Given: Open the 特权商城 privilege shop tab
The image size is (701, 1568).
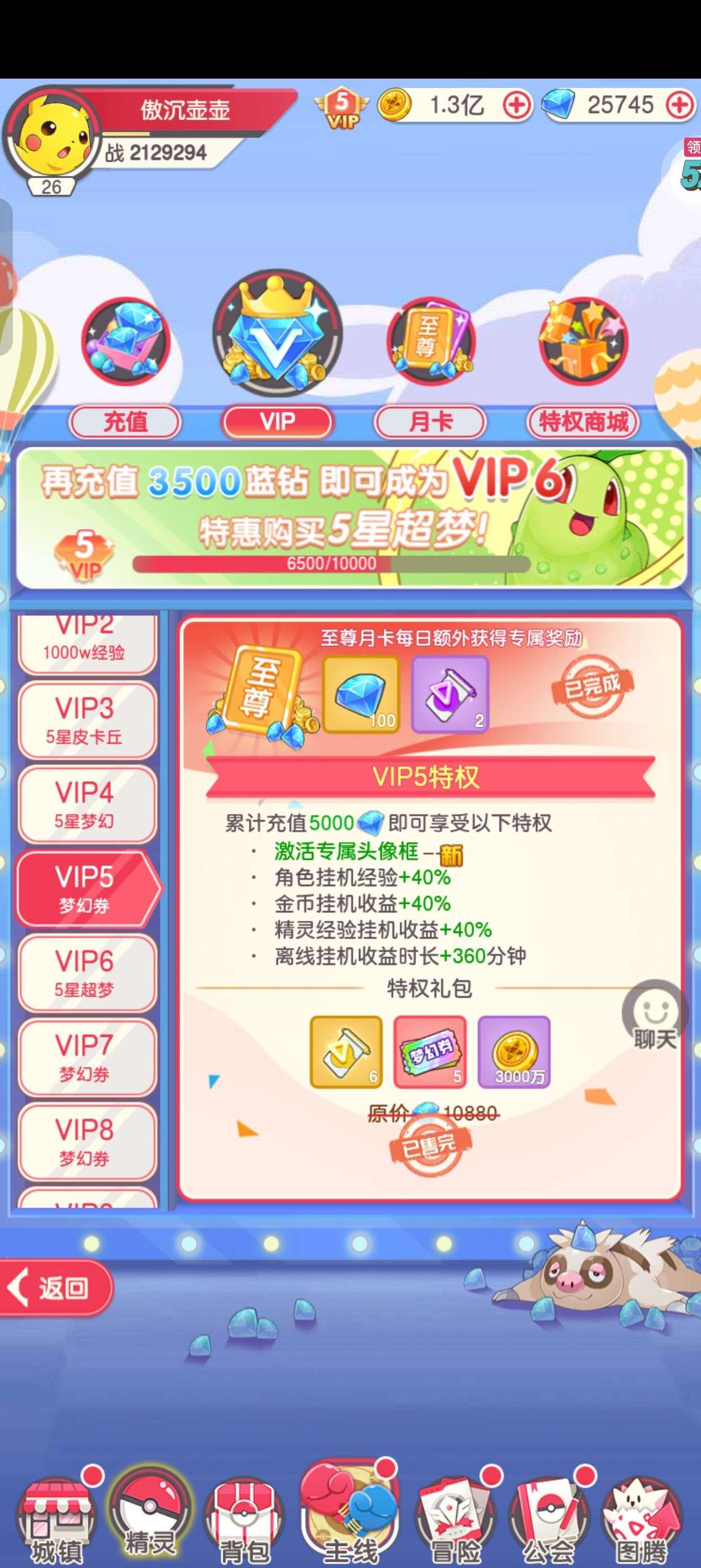Looking at the screenshot, I should pos(582,422).
